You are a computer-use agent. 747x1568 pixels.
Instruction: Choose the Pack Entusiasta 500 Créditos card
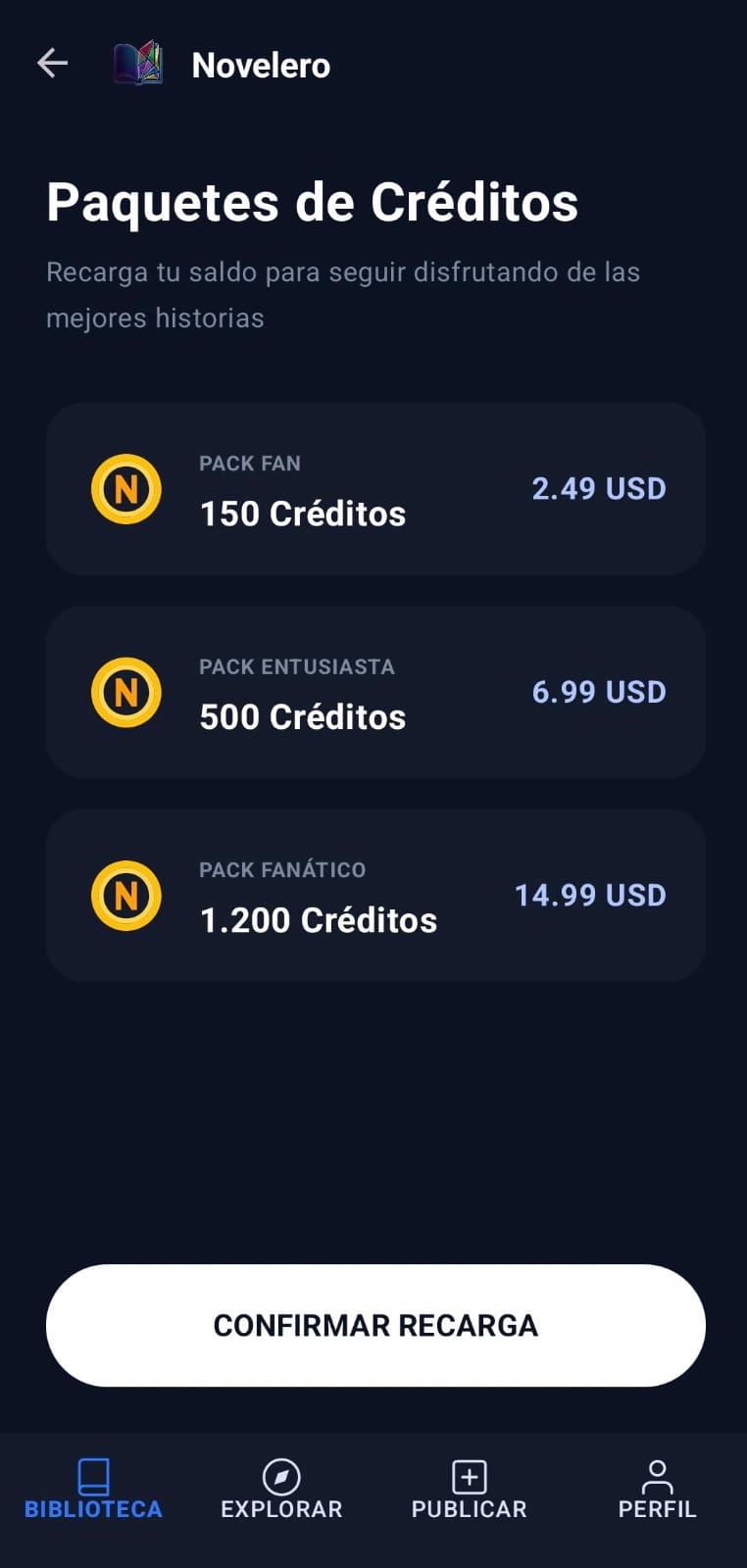pos(375,692)
